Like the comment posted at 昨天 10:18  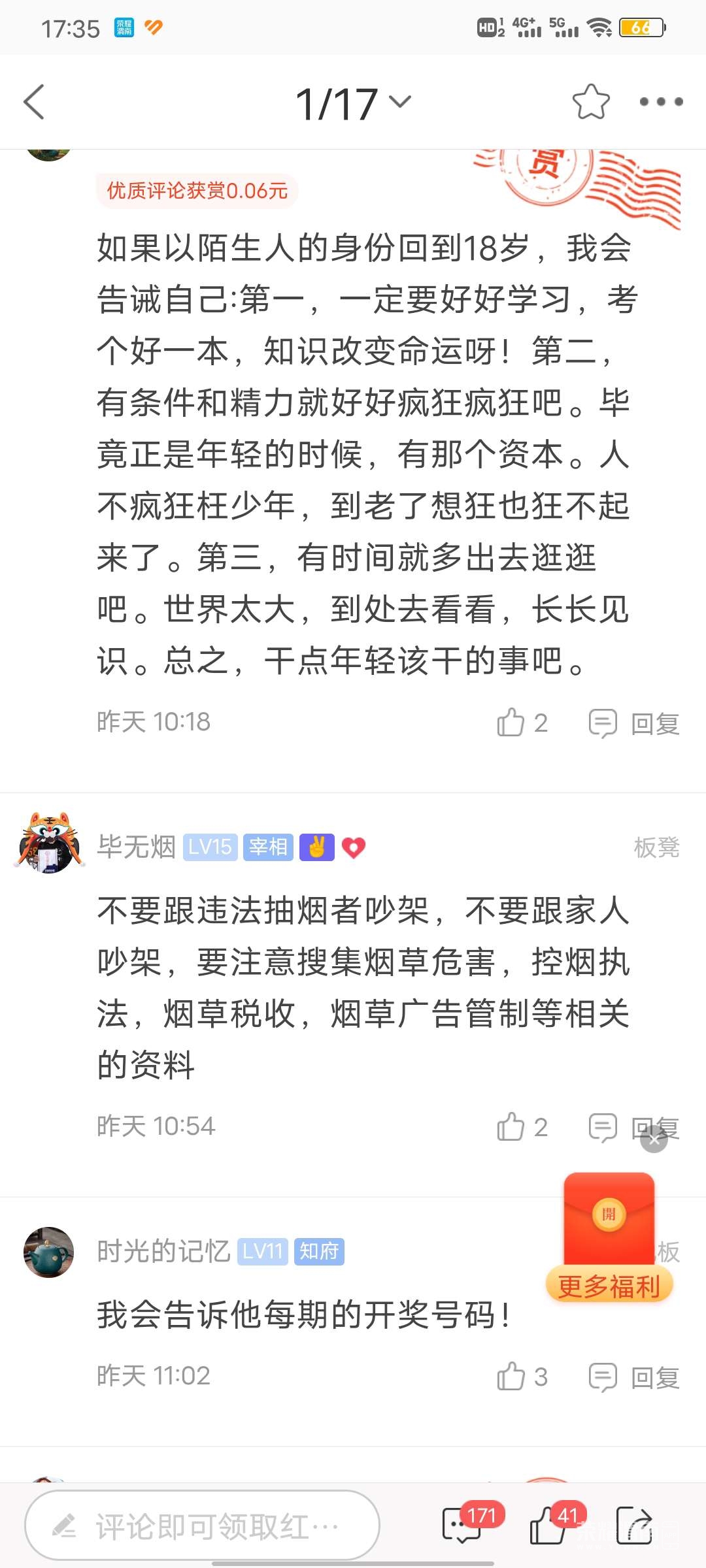pos(512,723)
